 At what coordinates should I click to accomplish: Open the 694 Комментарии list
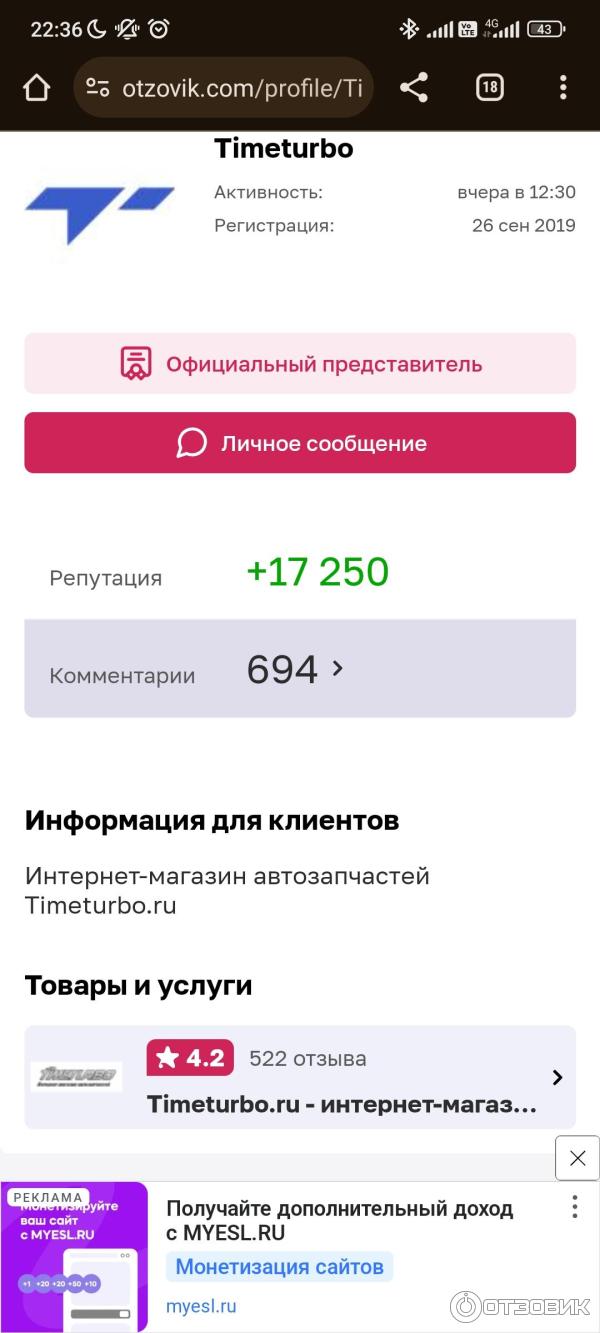[x=300, y=668]
